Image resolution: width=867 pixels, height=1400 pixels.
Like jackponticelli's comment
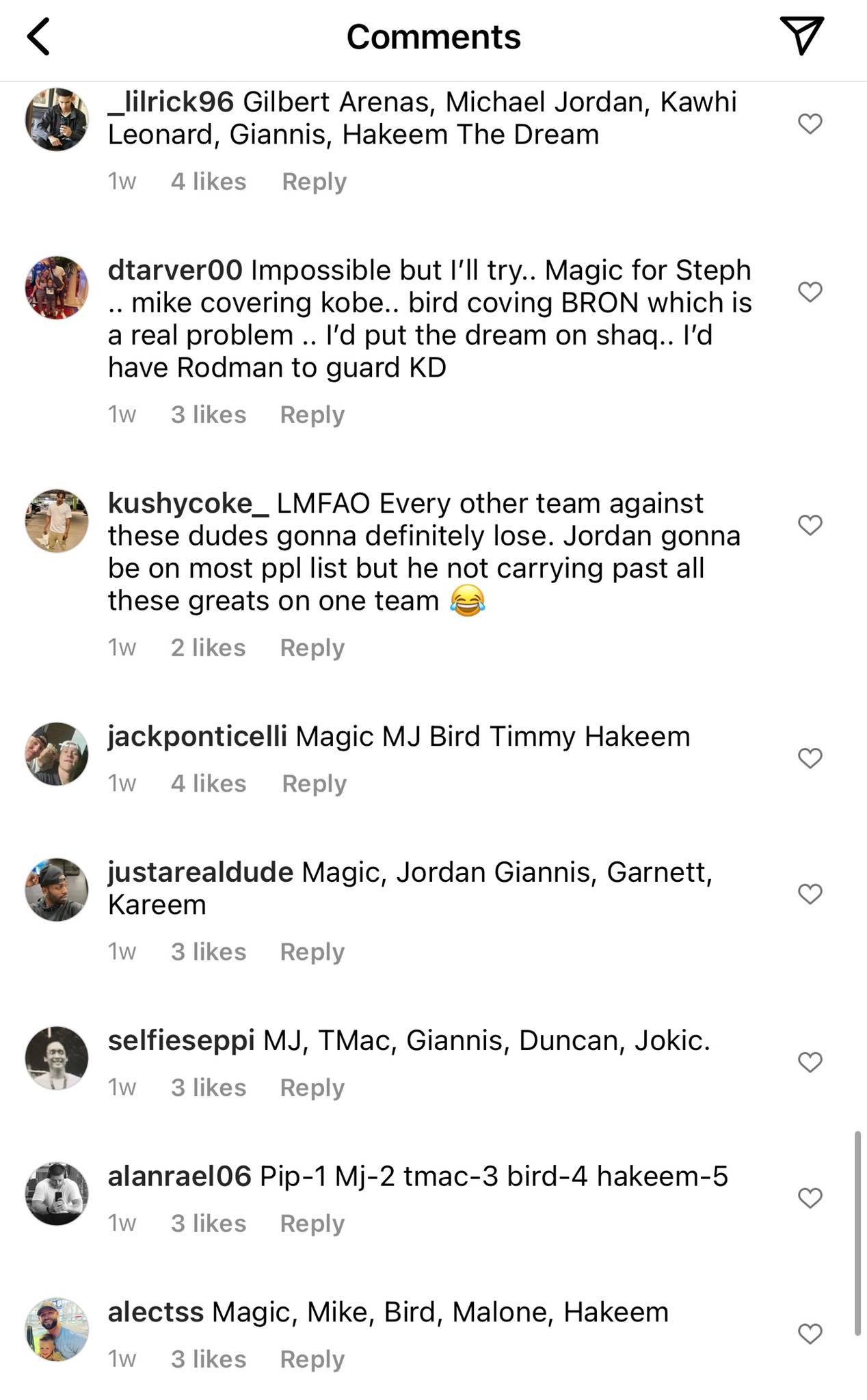pos(810,758)
